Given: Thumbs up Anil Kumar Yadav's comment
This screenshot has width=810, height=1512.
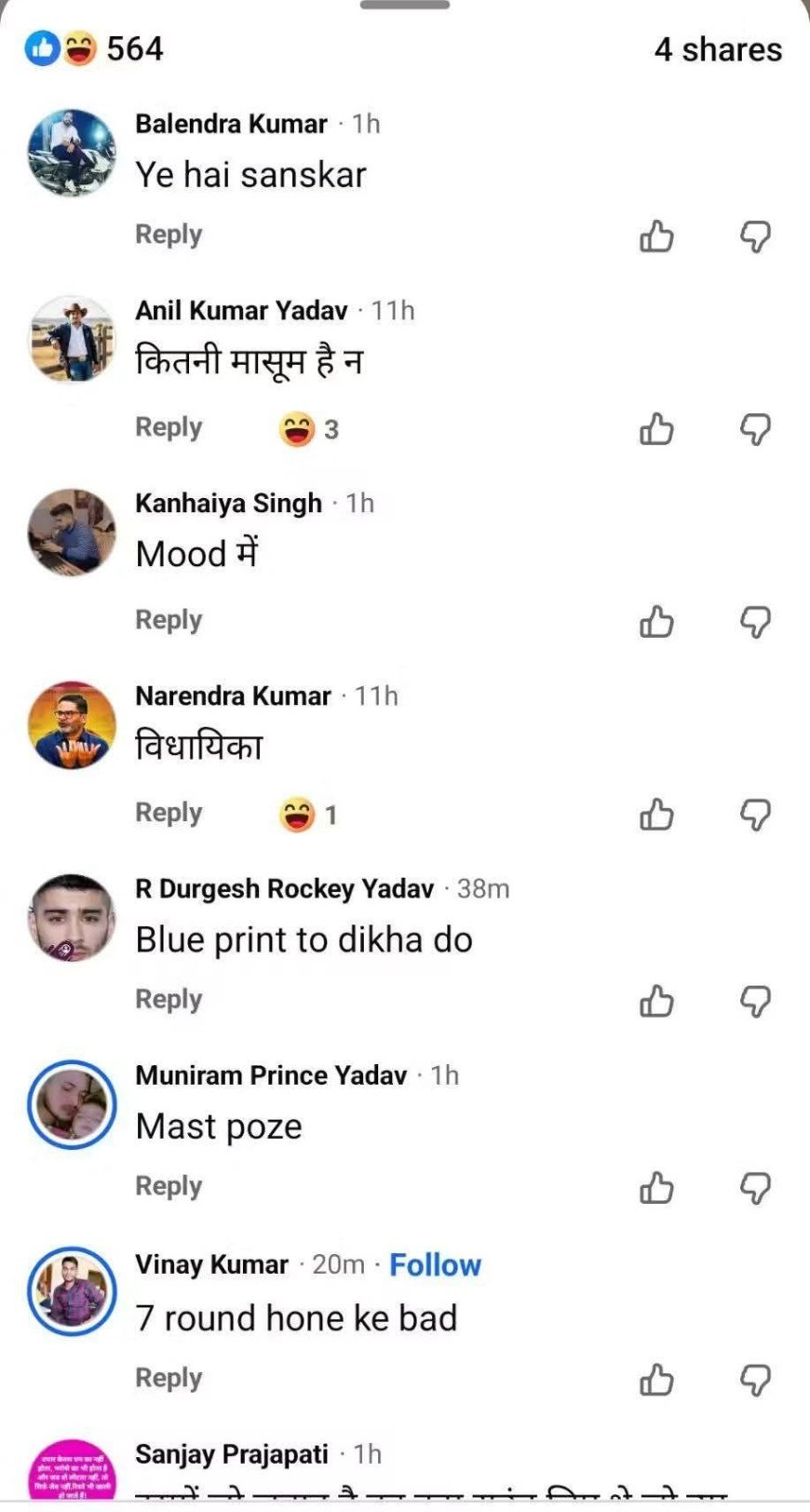Looking at the screenshot, I should [656, 429].
